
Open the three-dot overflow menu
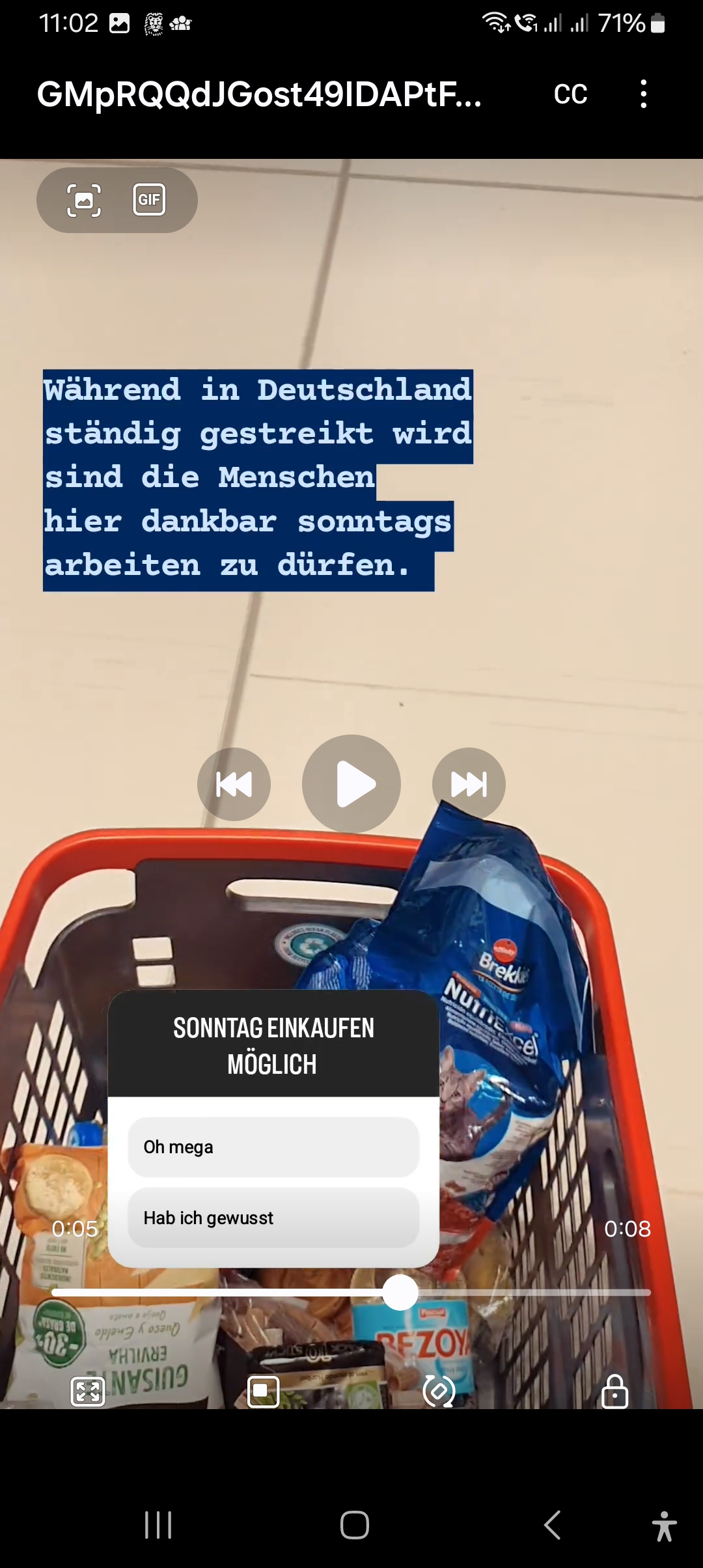643,94
